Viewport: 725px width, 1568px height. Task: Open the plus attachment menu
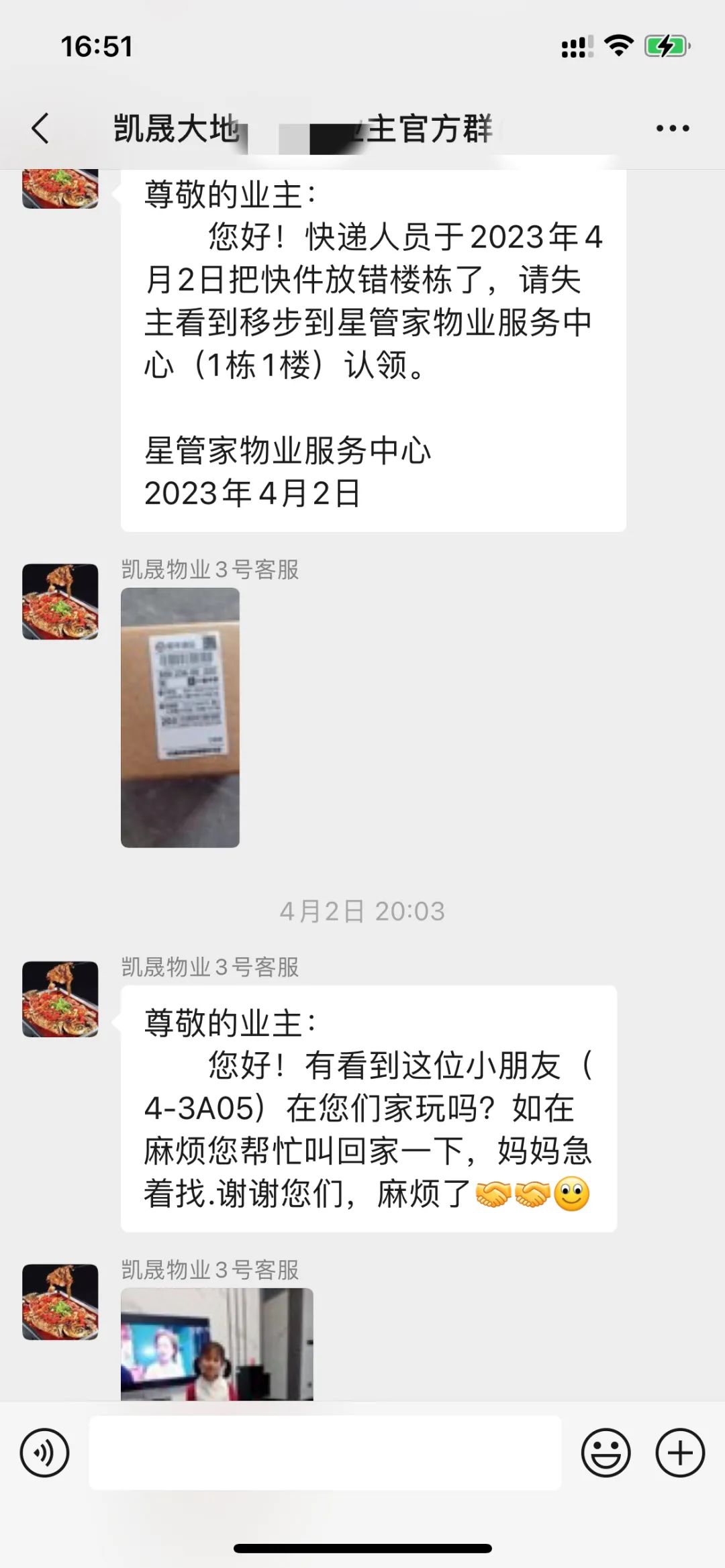[x=680, y=1453]
